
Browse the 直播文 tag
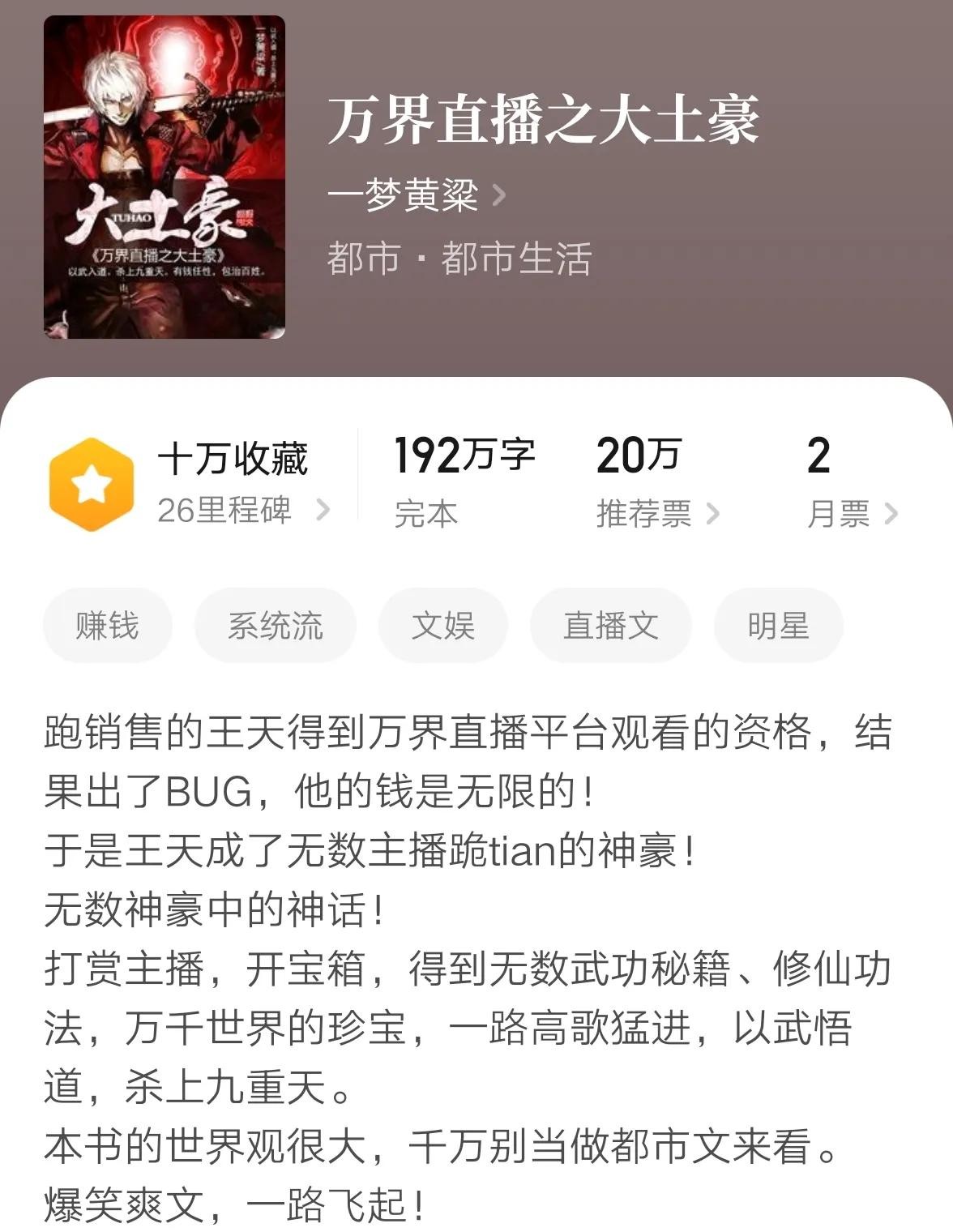click(610, 625)
